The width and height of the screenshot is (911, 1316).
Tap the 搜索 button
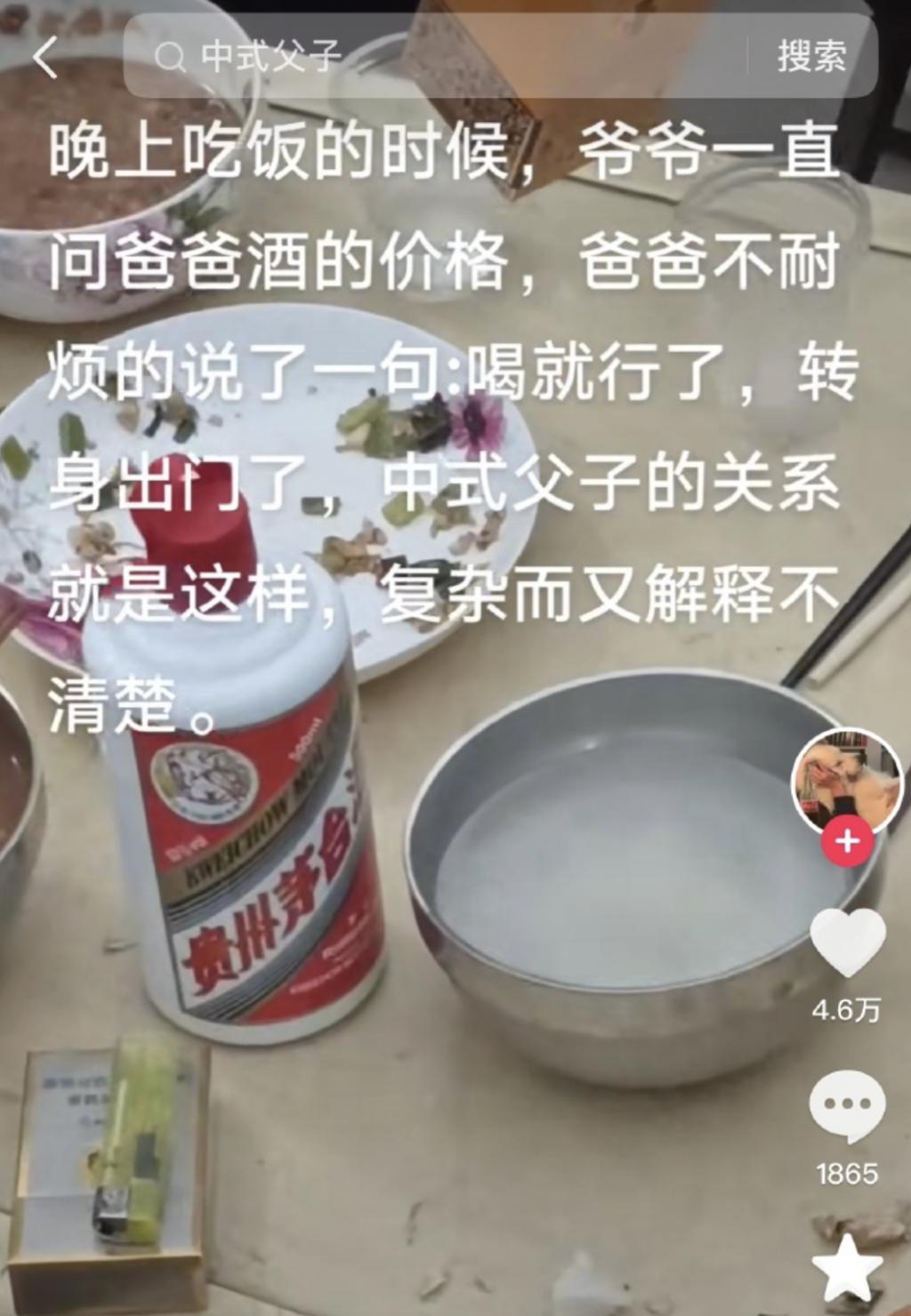click(x=811, y=57)
